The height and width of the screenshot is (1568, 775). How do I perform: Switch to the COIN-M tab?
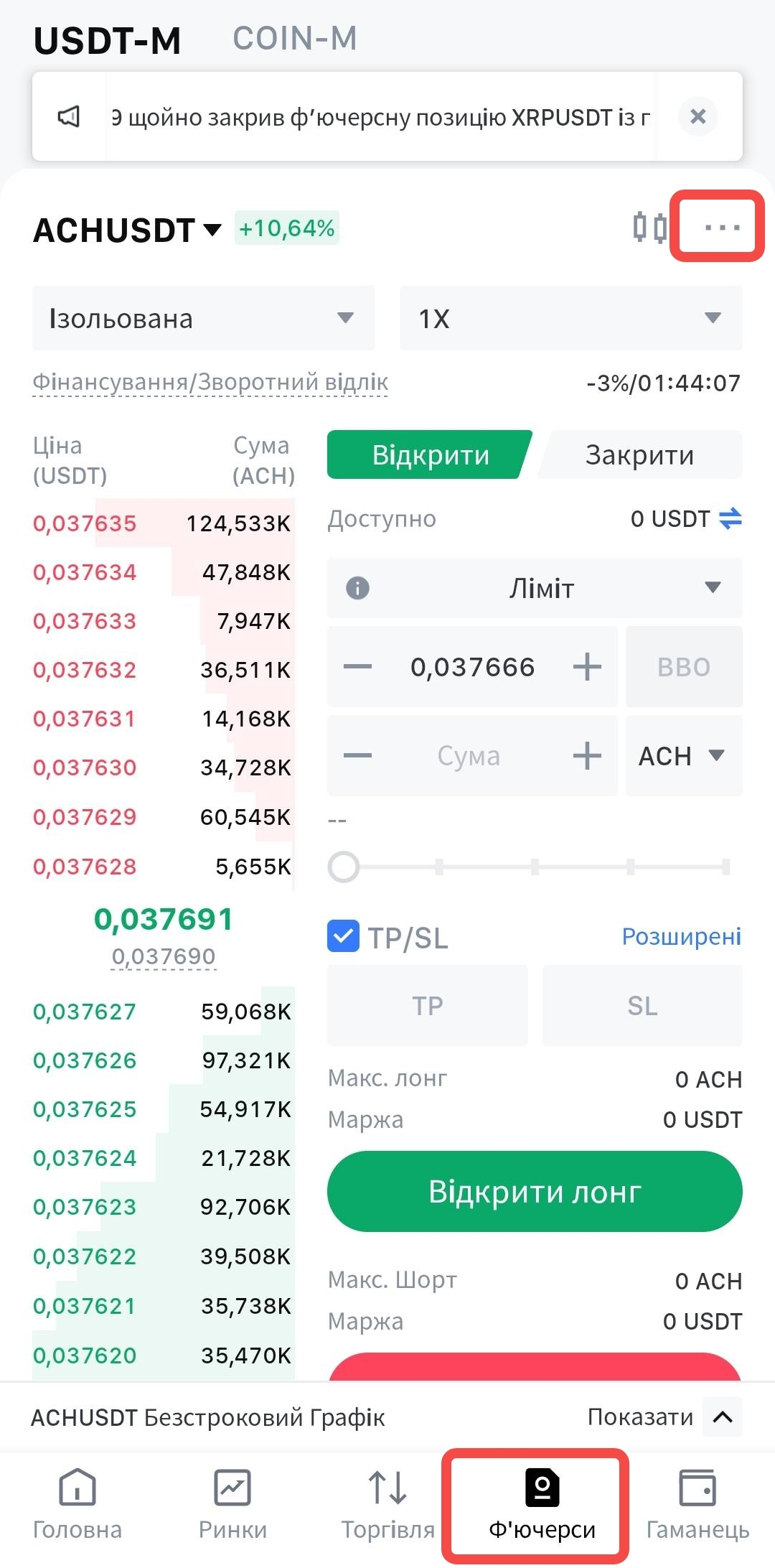[x=294, y=39]
